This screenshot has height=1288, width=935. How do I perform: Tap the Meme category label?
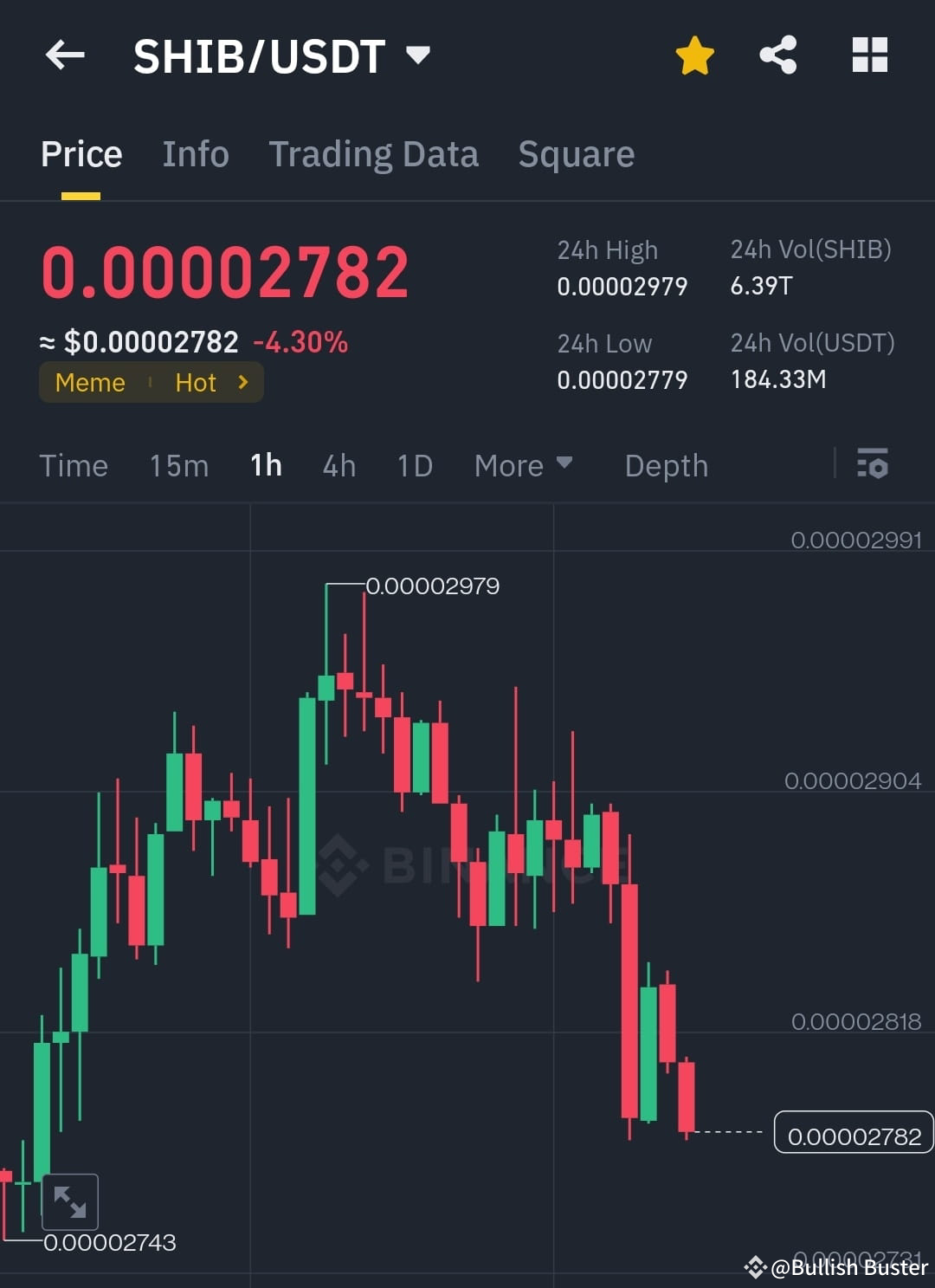(90, 382)
